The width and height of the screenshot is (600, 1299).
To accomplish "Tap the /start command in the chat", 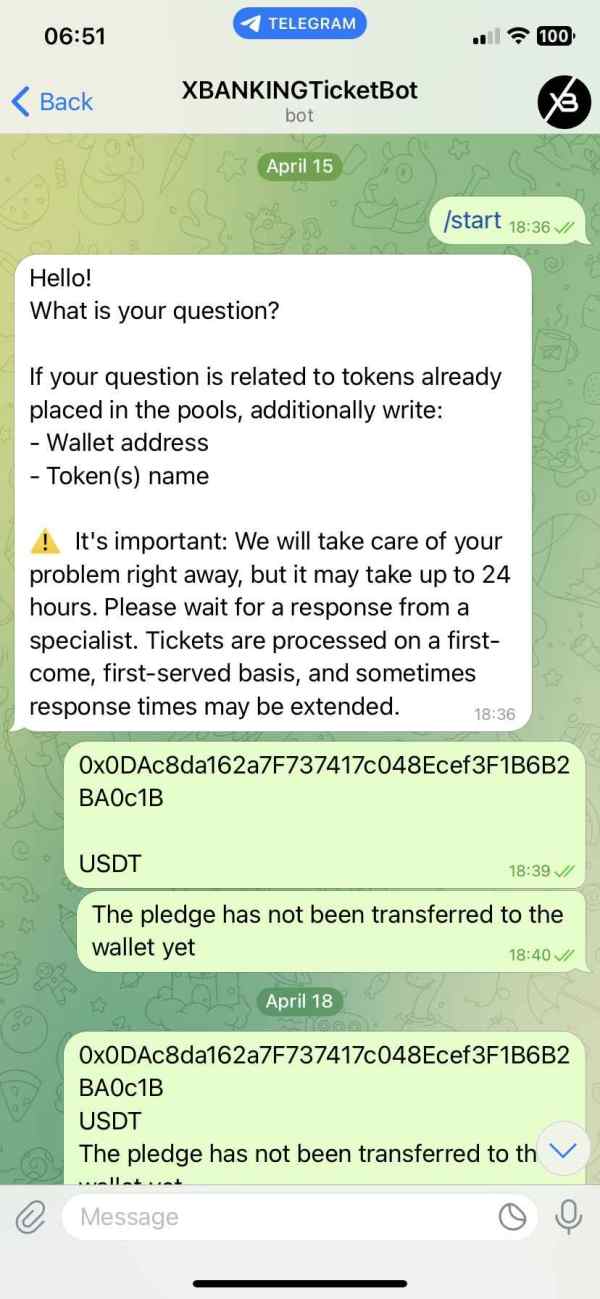I will coord(472,220).
